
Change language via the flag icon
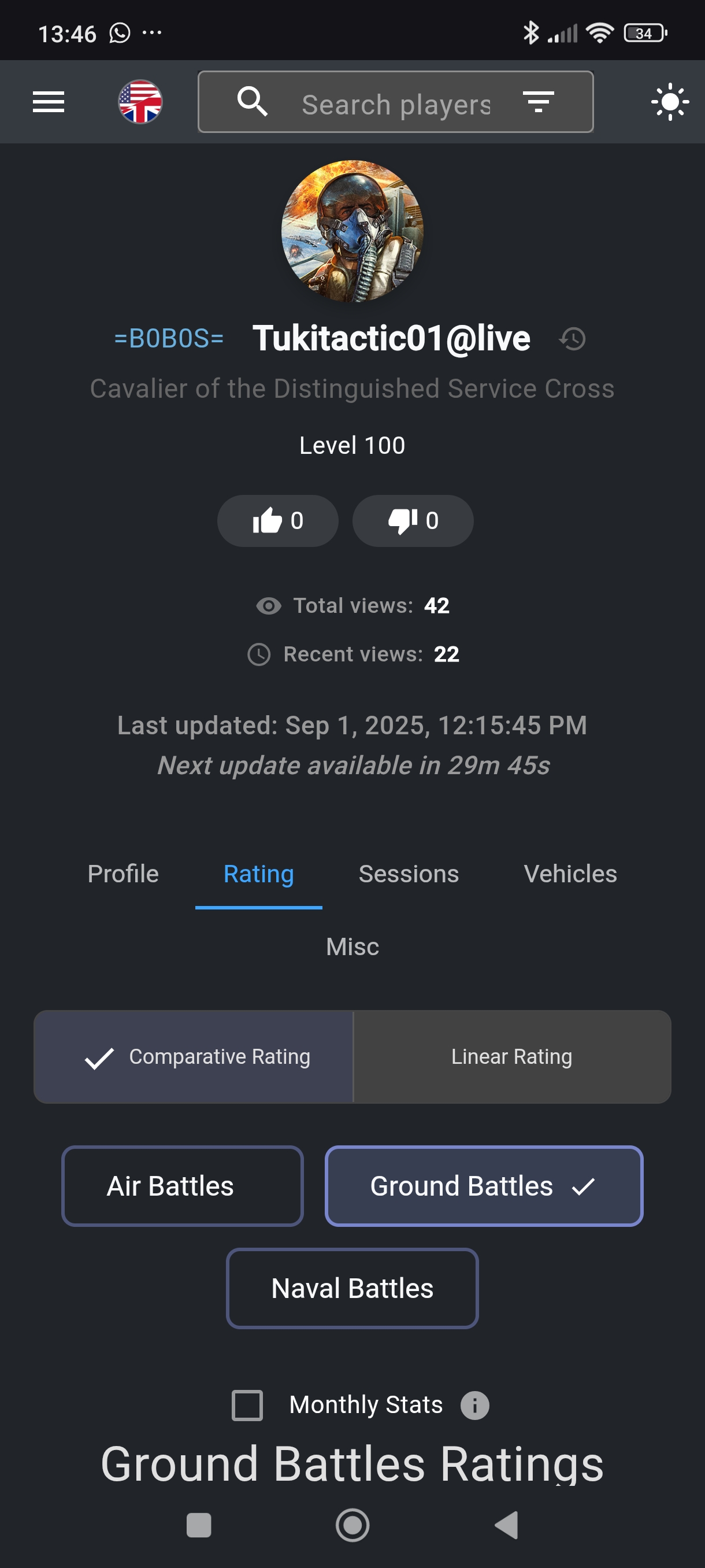pos(140,102)
